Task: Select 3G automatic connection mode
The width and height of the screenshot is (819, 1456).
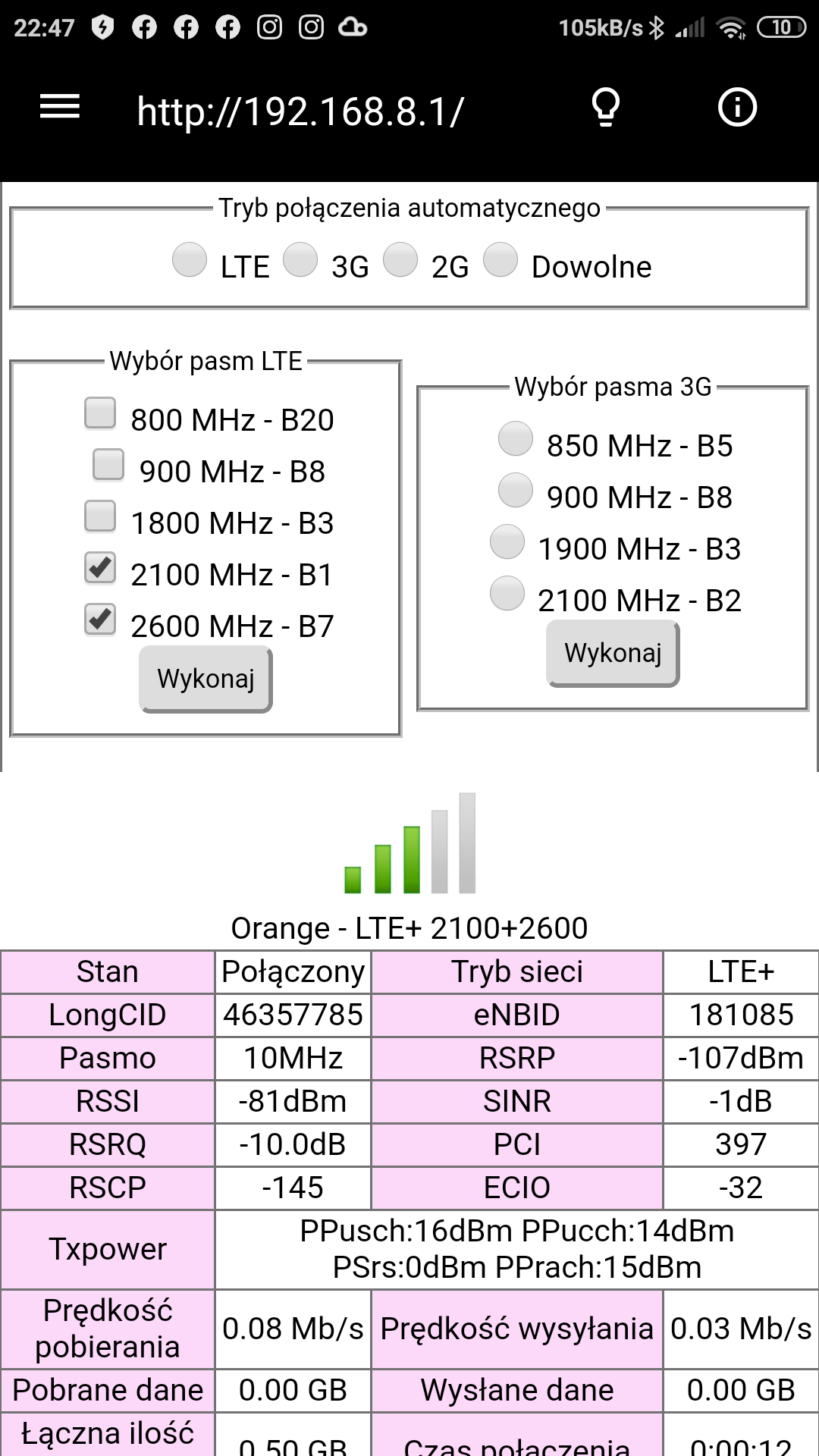Action: 300,260
